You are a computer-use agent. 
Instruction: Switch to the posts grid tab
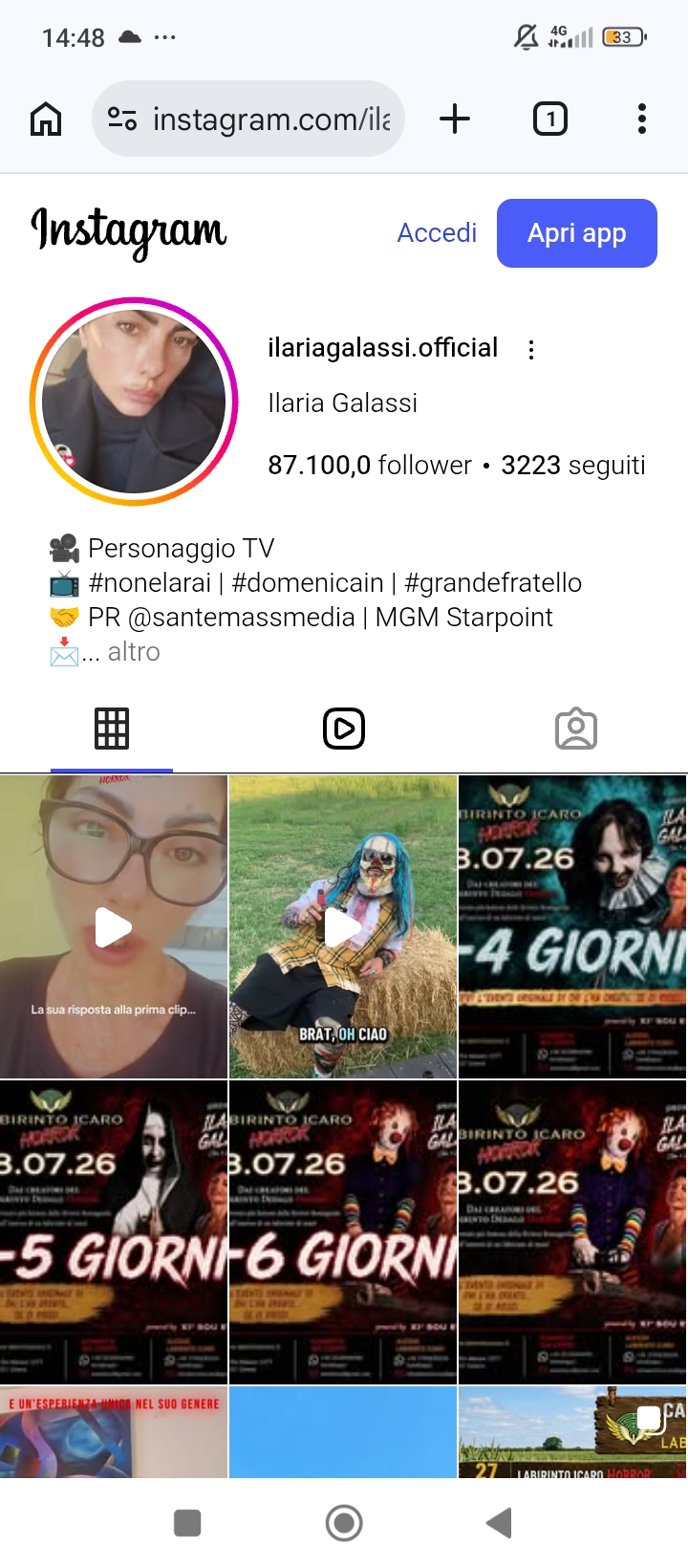point(112,729)
